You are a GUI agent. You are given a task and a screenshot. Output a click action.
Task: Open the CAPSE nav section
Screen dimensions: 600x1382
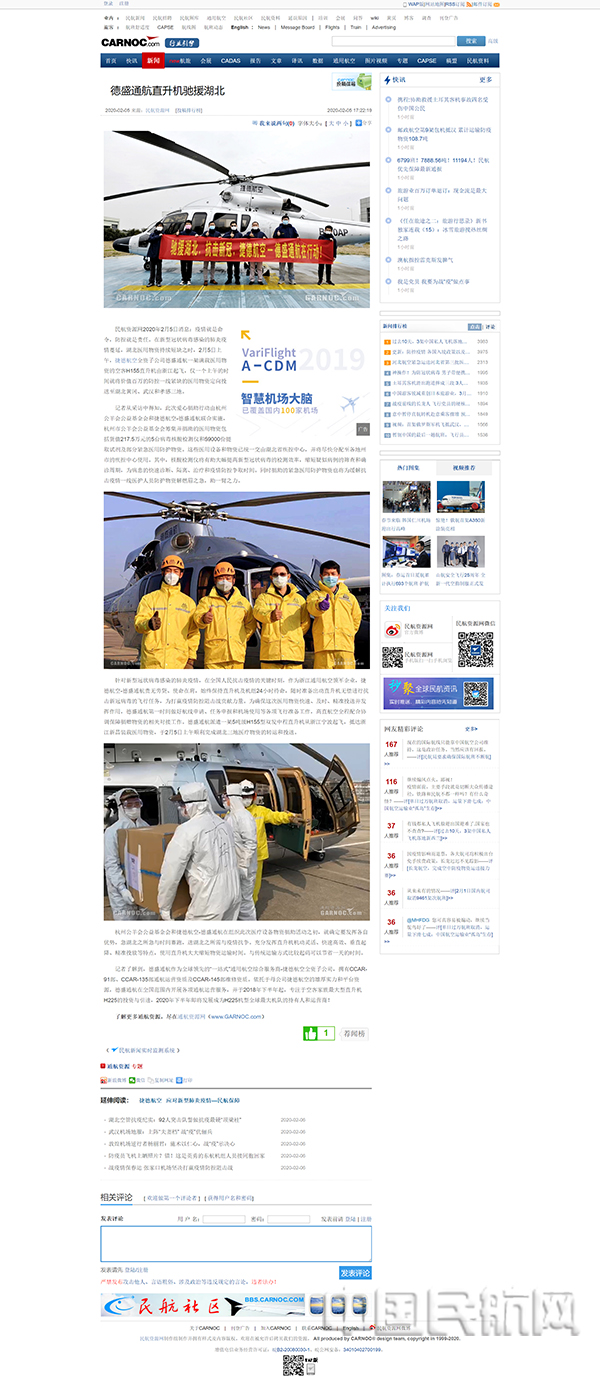click(427, 61)
